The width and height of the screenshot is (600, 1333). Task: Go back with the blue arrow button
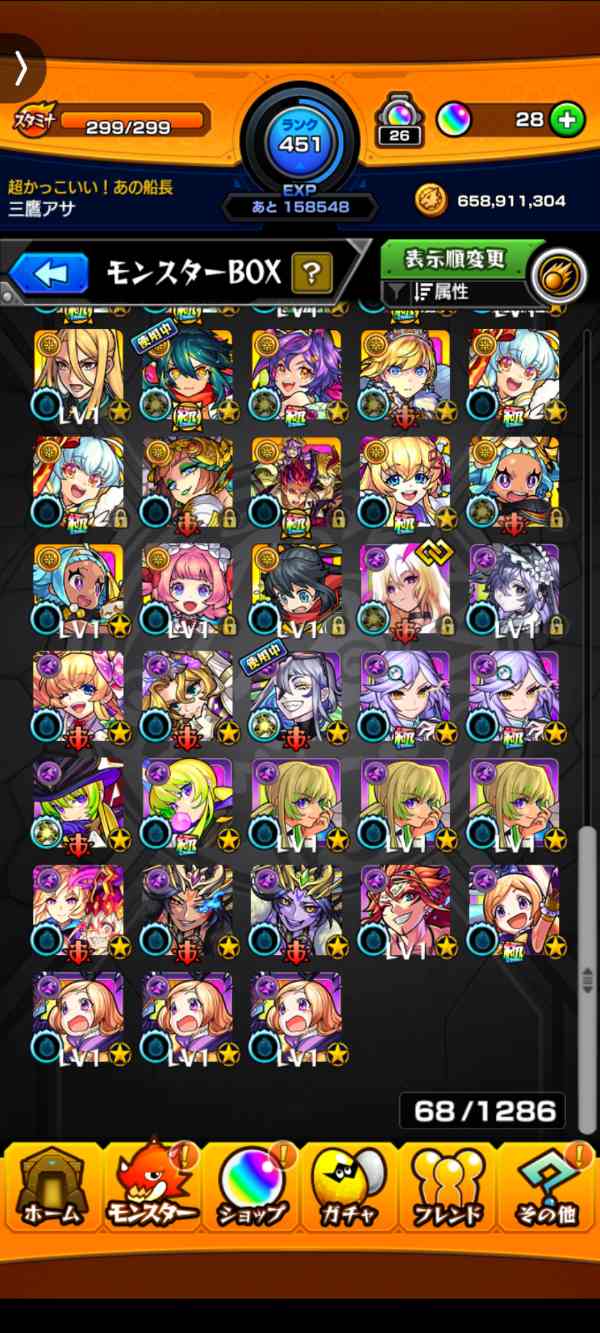pyautogui.click(x=48, y=273)
